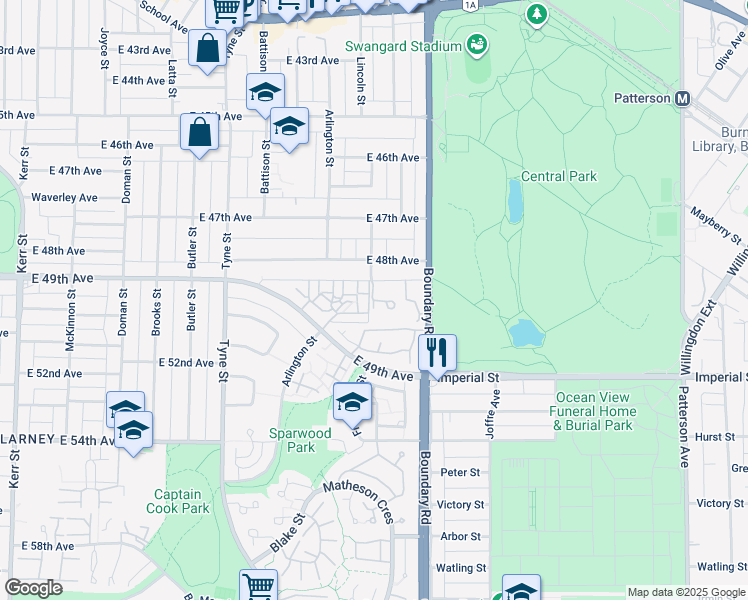This screenshot has height=600, width=748.
Task: Open the shopping bag marker near E 43rd Ave
Action: 207,48
